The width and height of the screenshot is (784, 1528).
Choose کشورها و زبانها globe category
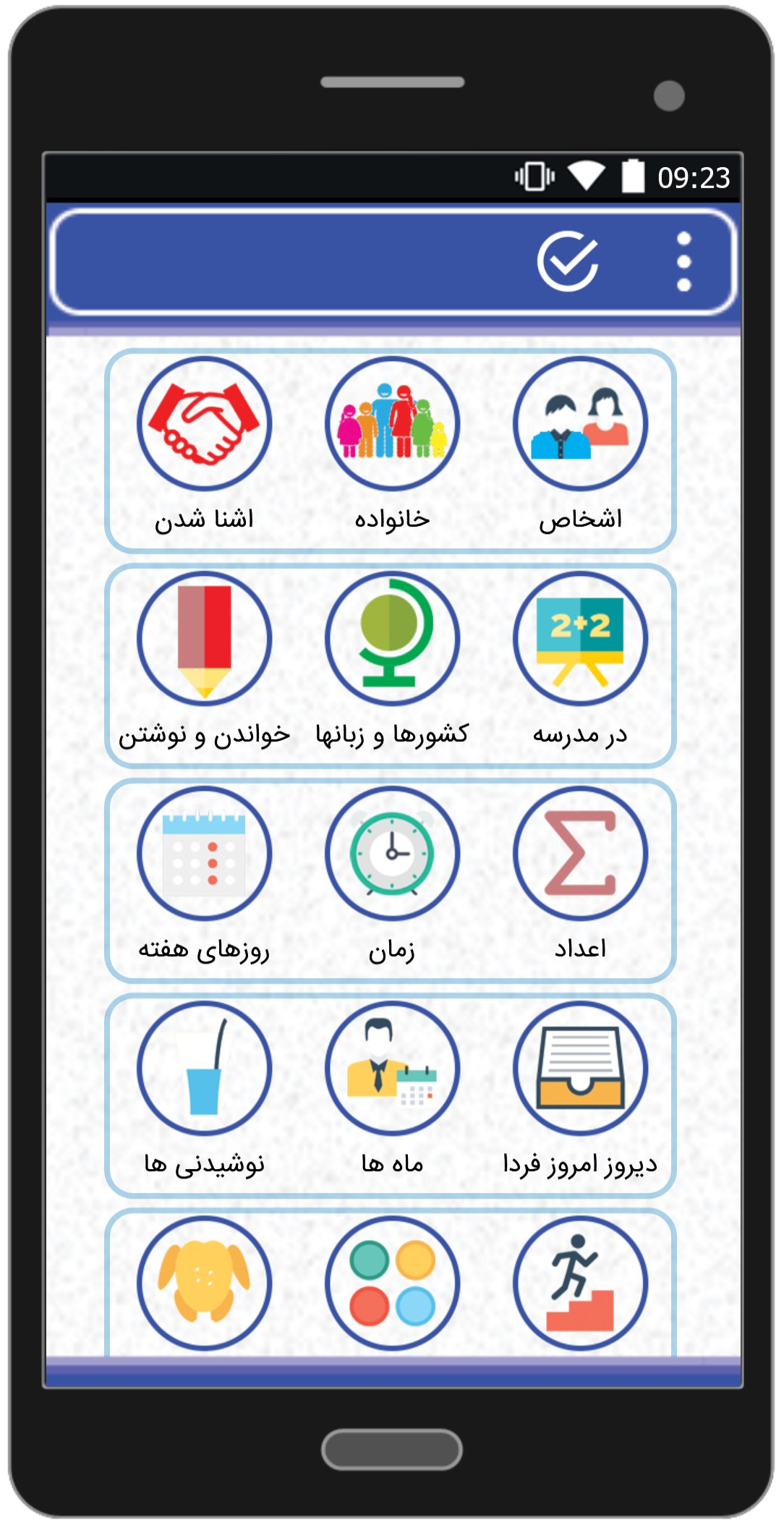392,640
